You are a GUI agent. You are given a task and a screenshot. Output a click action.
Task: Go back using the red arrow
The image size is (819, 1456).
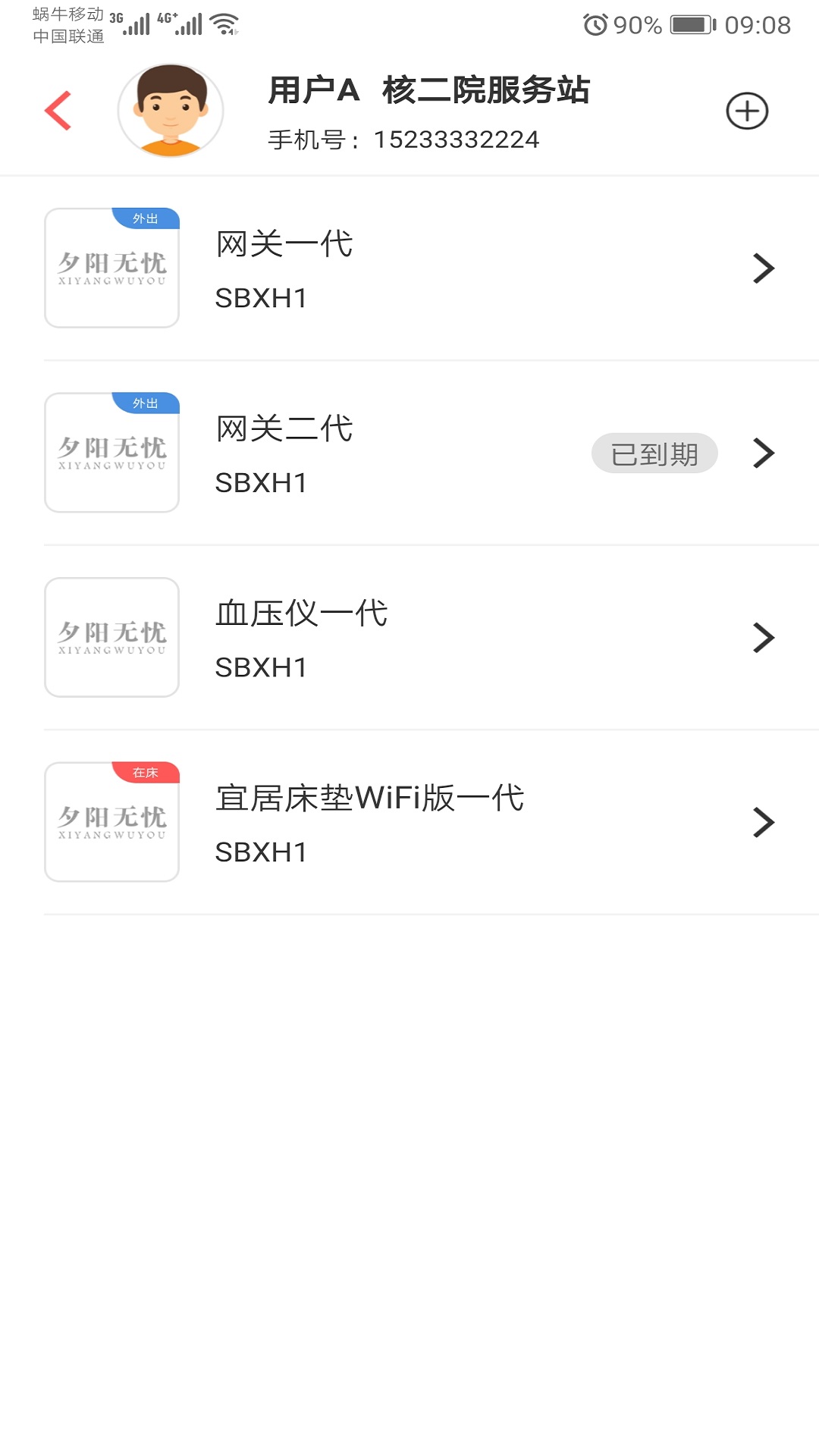(x=58, y=111)
